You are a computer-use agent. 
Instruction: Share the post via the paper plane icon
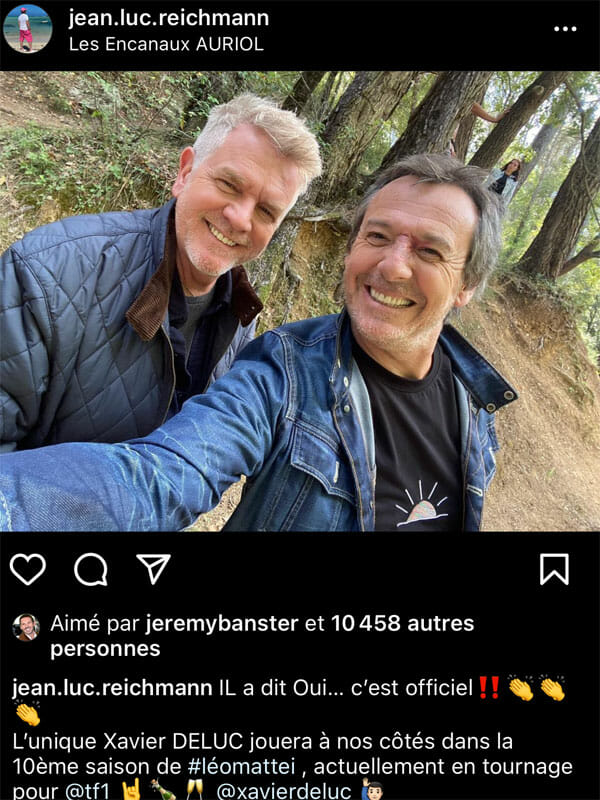coord(153,568)
